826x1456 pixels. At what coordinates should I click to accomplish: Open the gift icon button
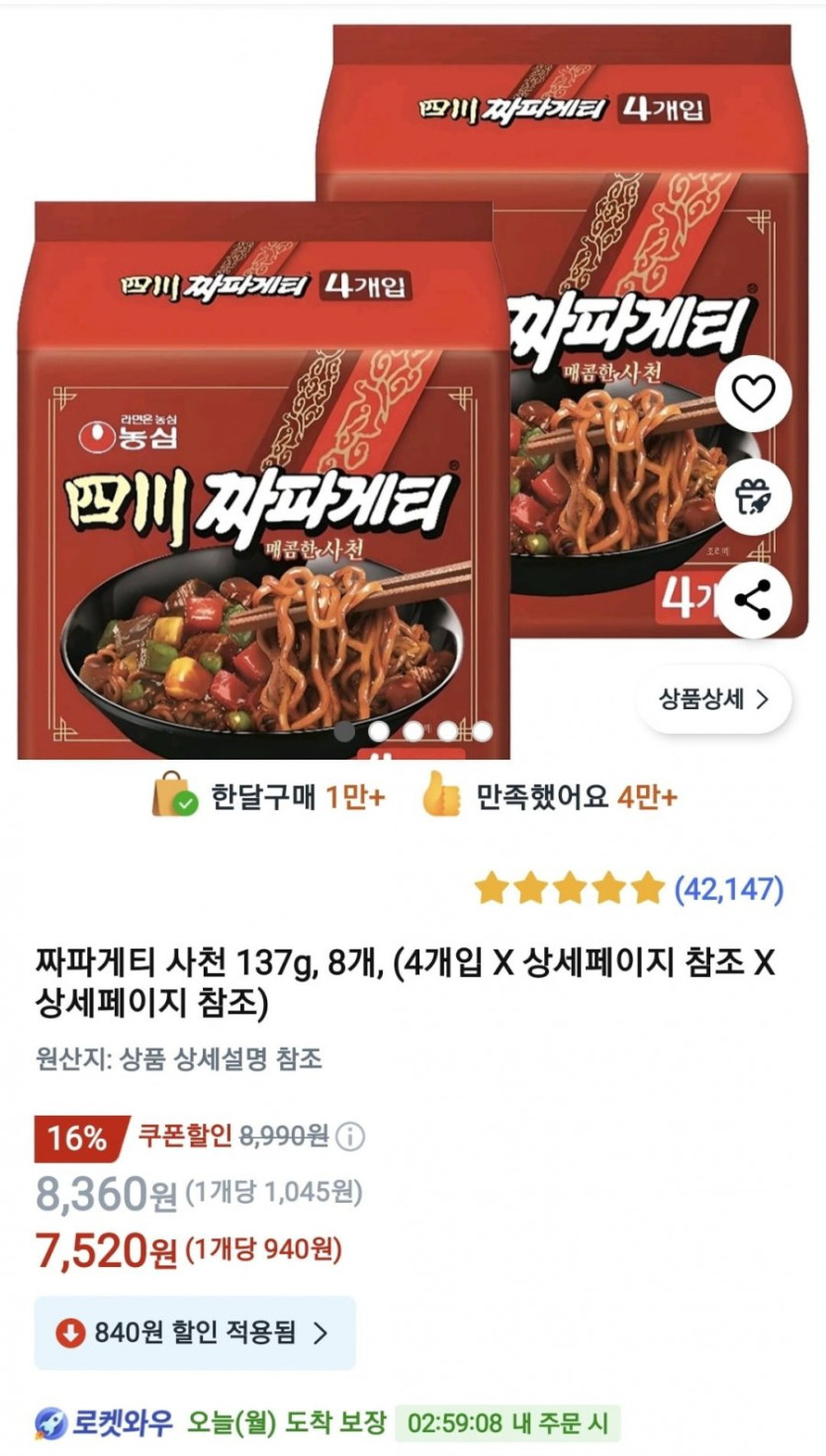coord(754,498)
